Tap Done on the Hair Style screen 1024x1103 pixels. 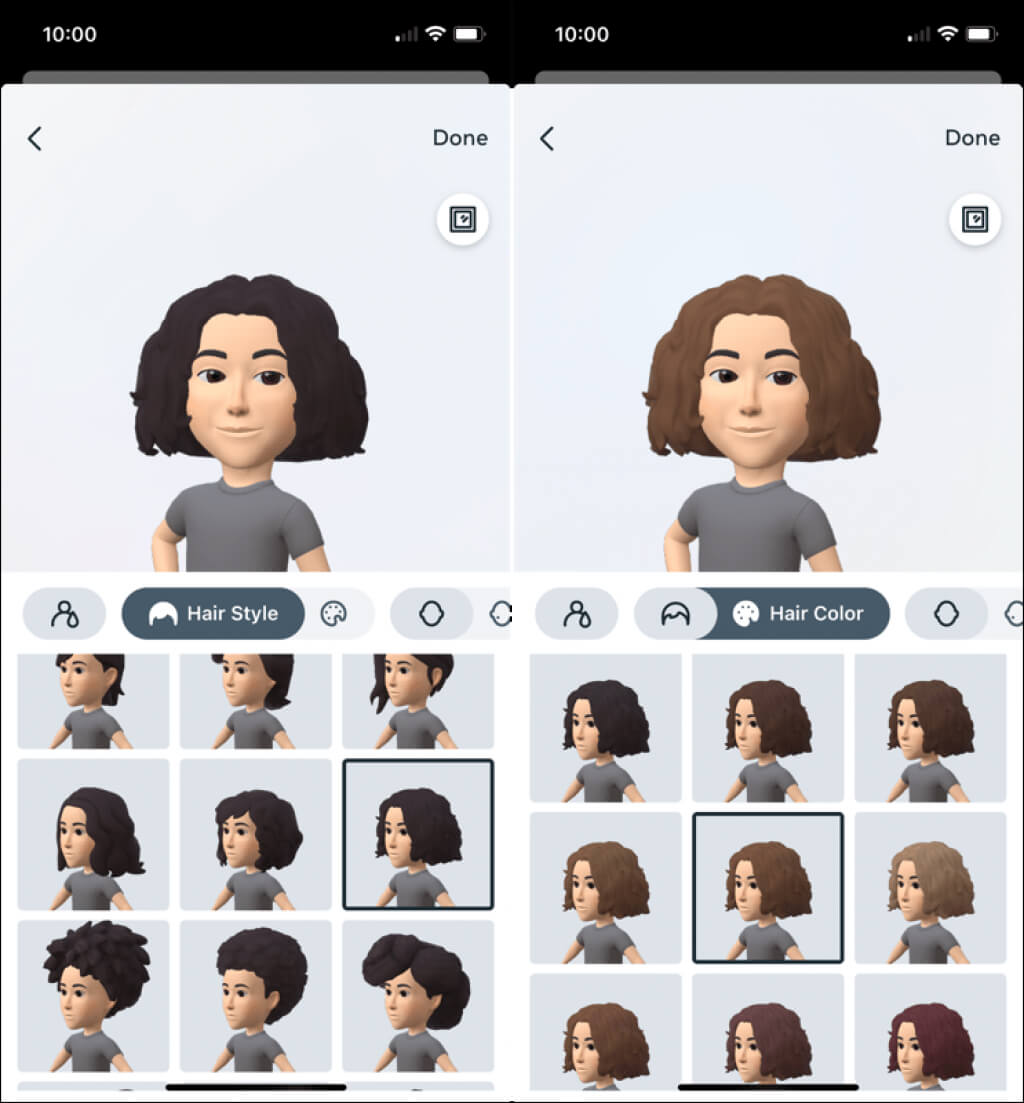click(x=460, y=138)
